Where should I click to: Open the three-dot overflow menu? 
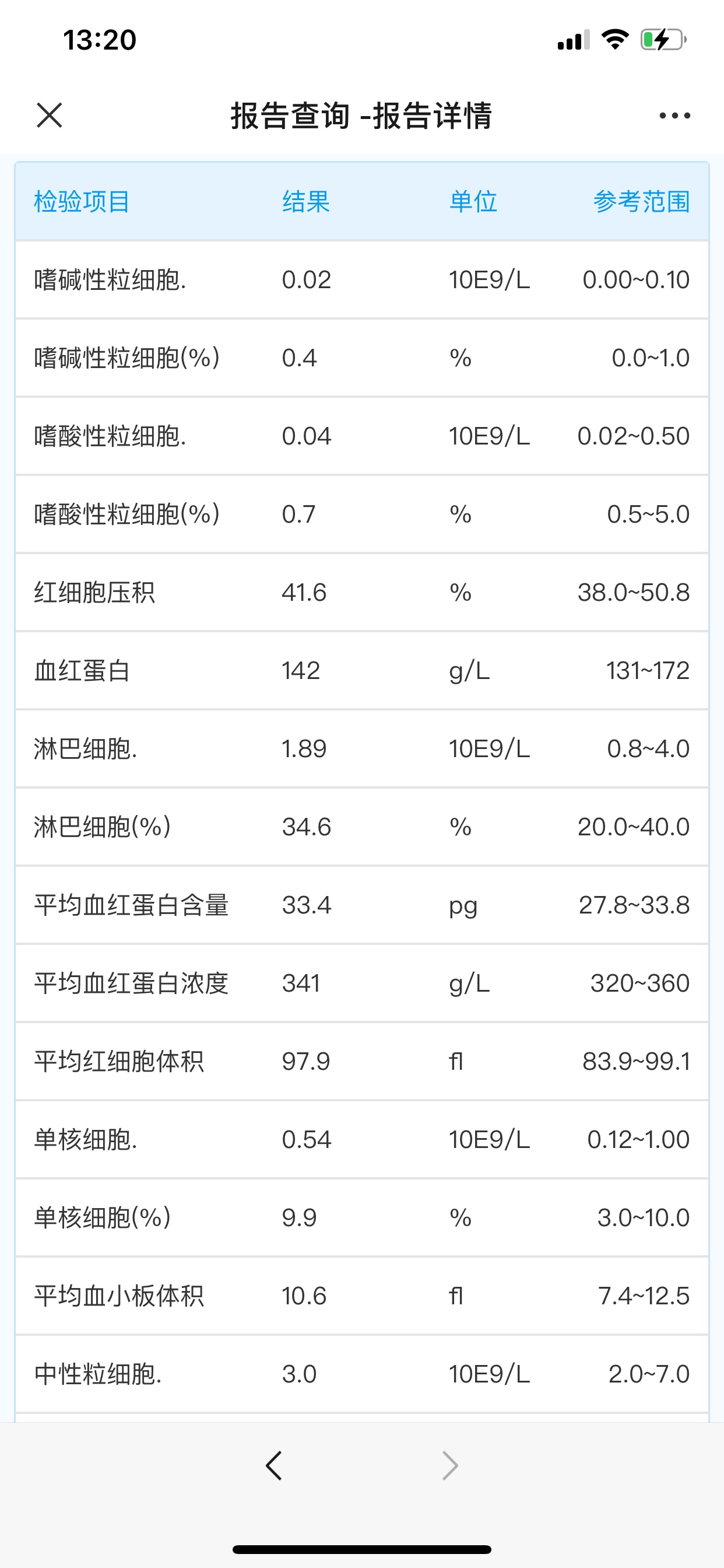click(674, 115)
